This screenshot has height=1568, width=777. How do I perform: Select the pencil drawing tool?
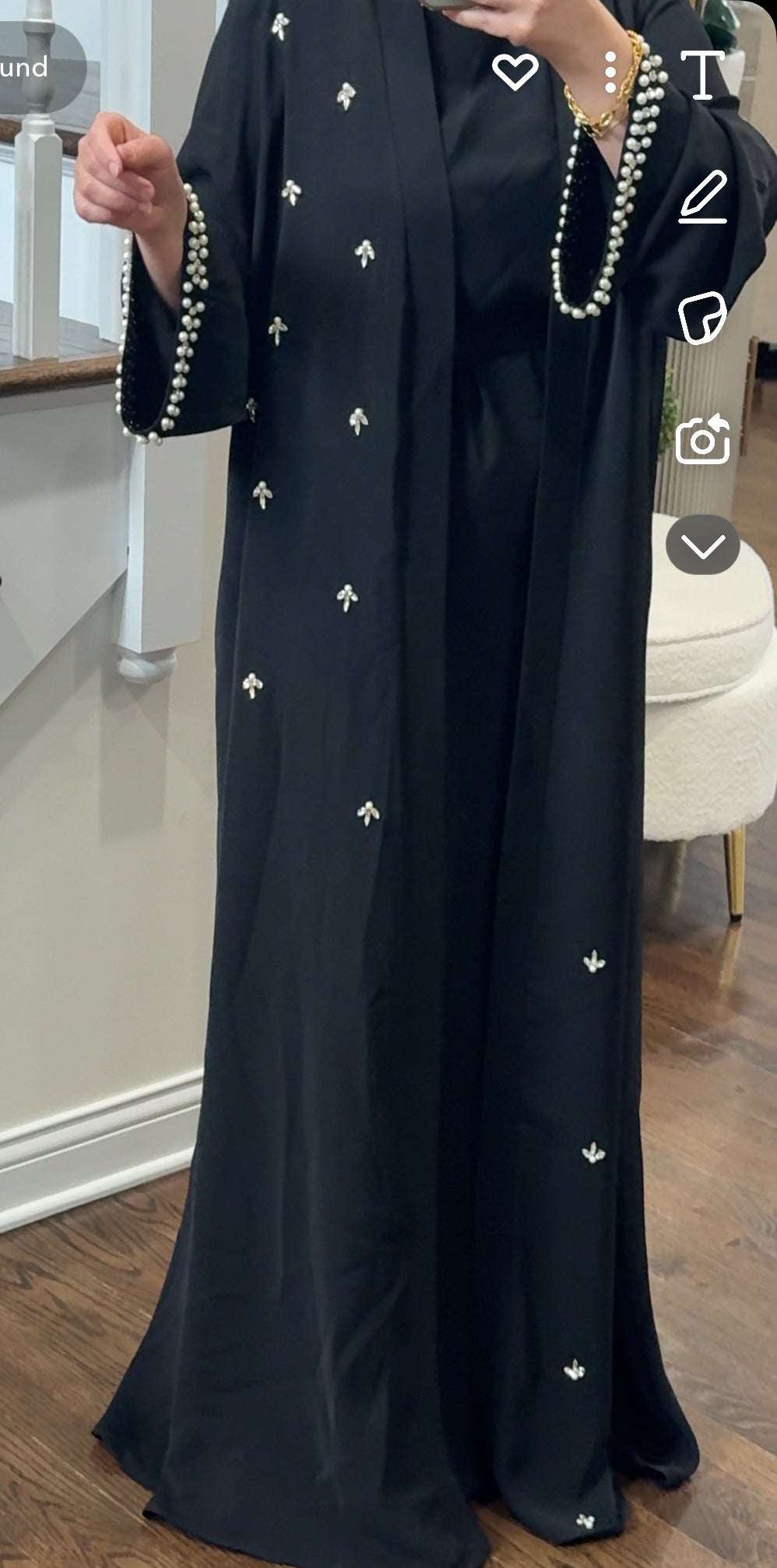point(703,197)
